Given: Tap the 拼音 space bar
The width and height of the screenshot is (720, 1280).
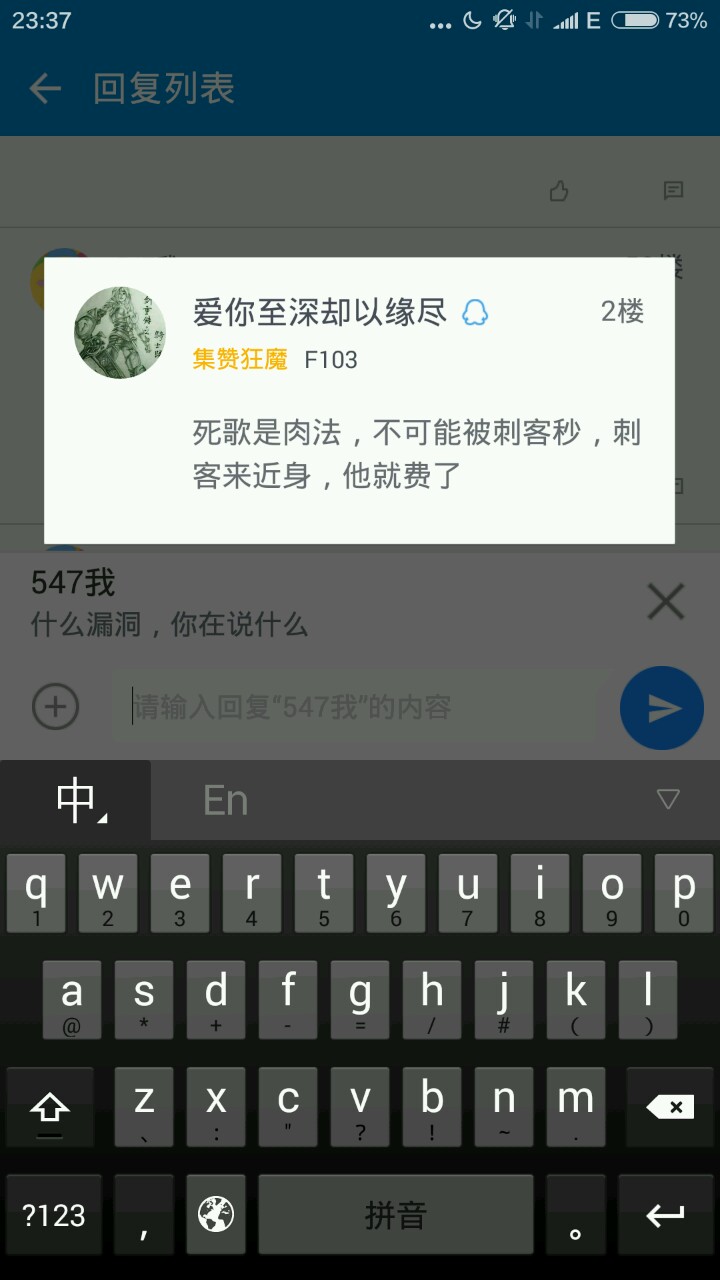Looking at the screenshot, I should tap(395, 1215).
